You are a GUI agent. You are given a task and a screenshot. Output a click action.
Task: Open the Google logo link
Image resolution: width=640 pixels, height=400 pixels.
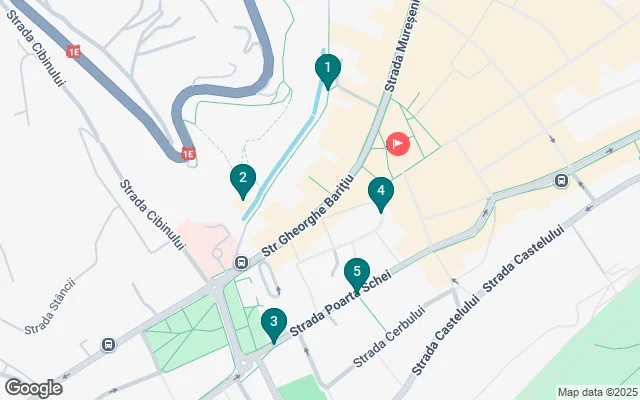[x=33, y=388]
